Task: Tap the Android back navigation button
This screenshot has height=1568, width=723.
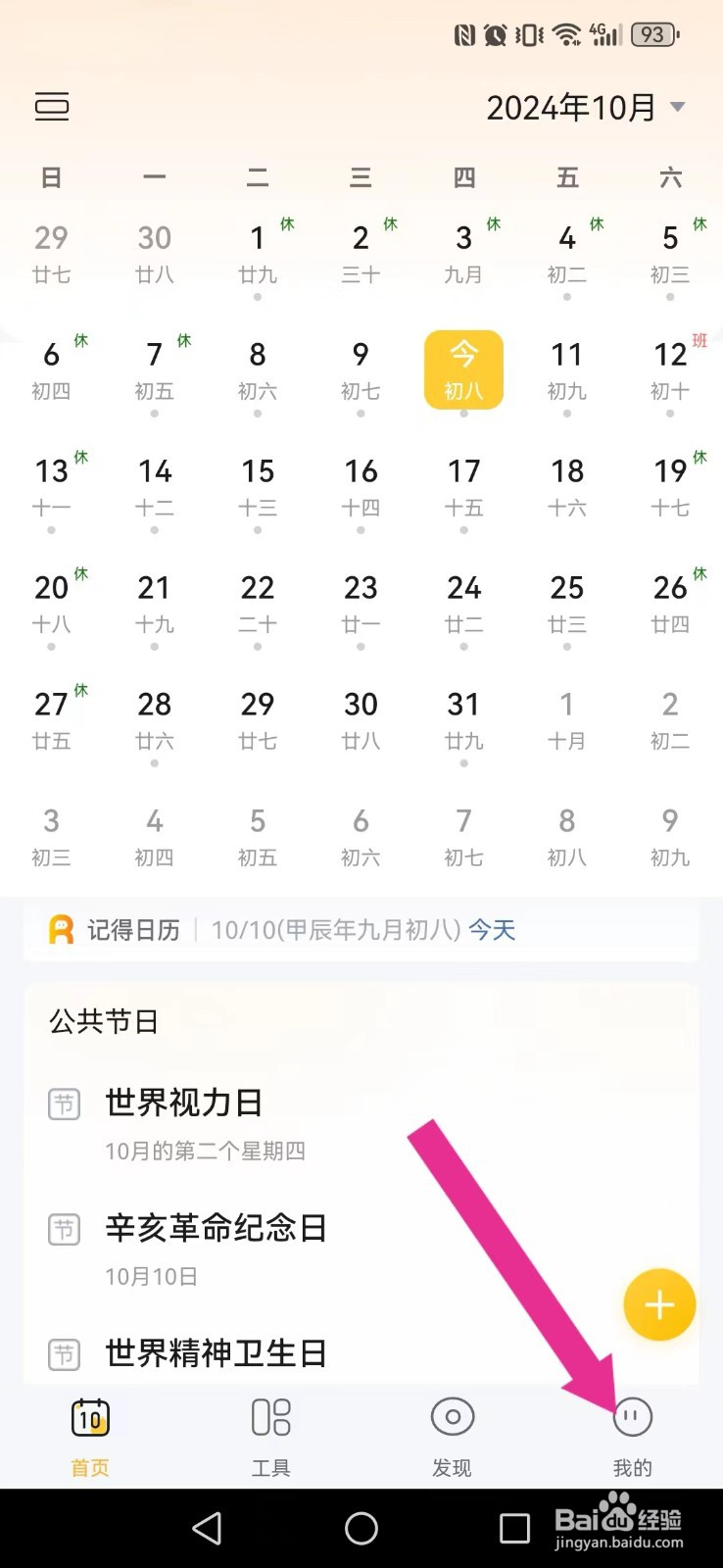Action: [207, 1528]
